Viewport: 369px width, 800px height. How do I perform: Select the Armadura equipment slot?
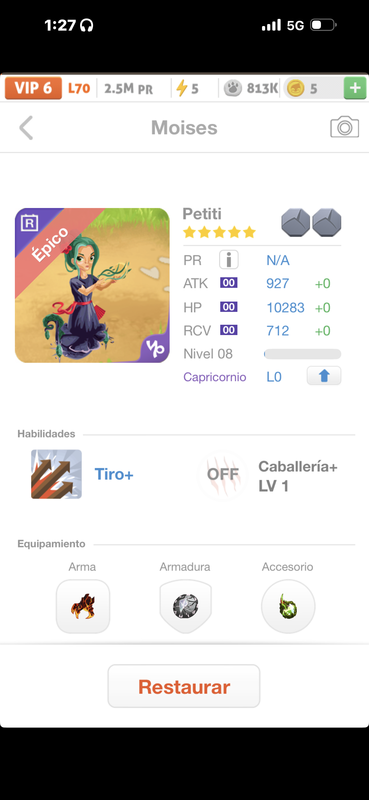pyautogui.click(x=185, y=606)
